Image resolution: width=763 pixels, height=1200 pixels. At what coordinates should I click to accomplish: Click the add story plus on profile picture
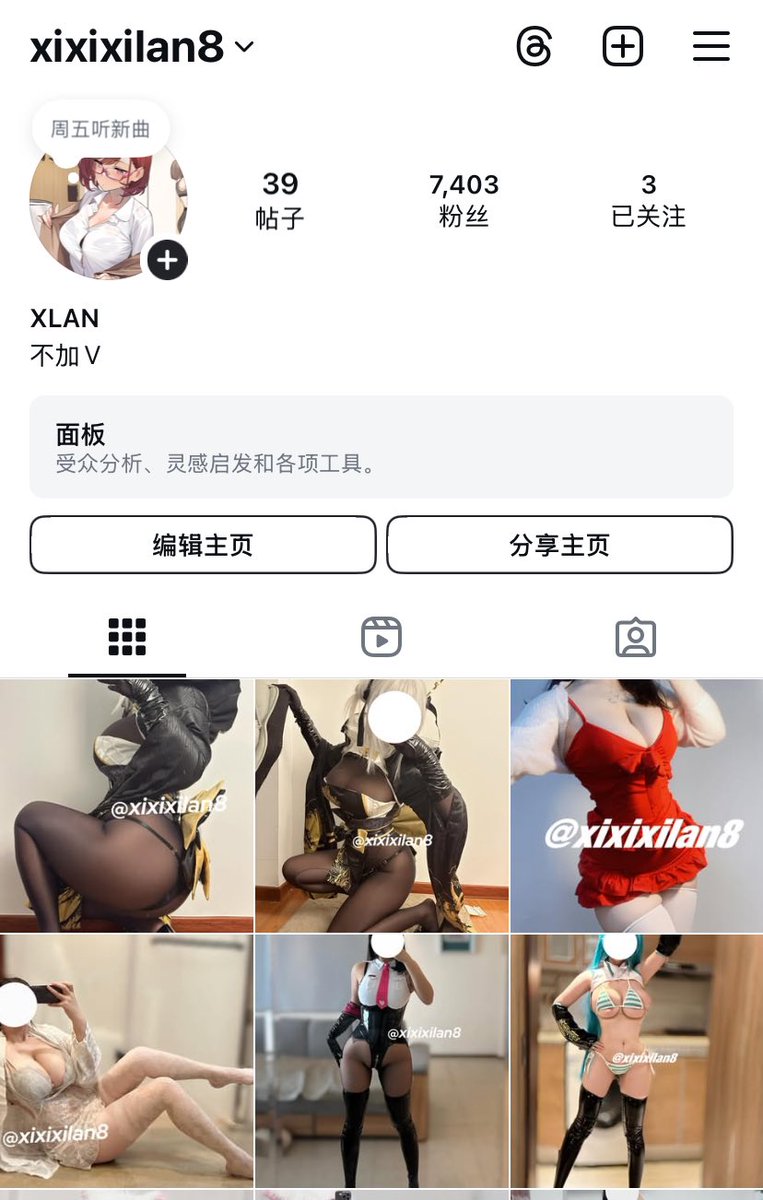click(x=166, y=260)
